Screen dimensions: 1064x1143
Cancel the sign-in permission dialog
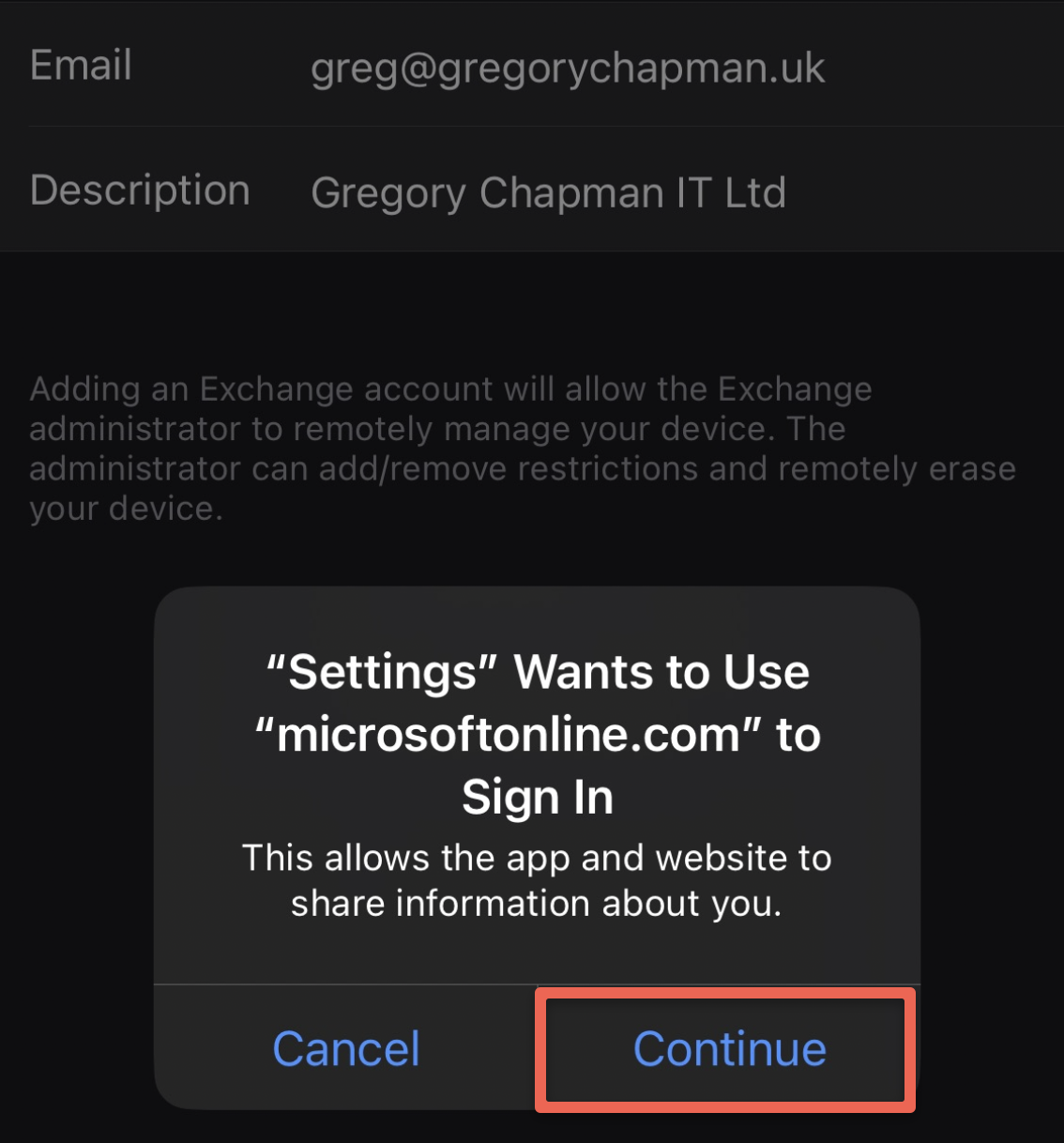(345, 1048)
